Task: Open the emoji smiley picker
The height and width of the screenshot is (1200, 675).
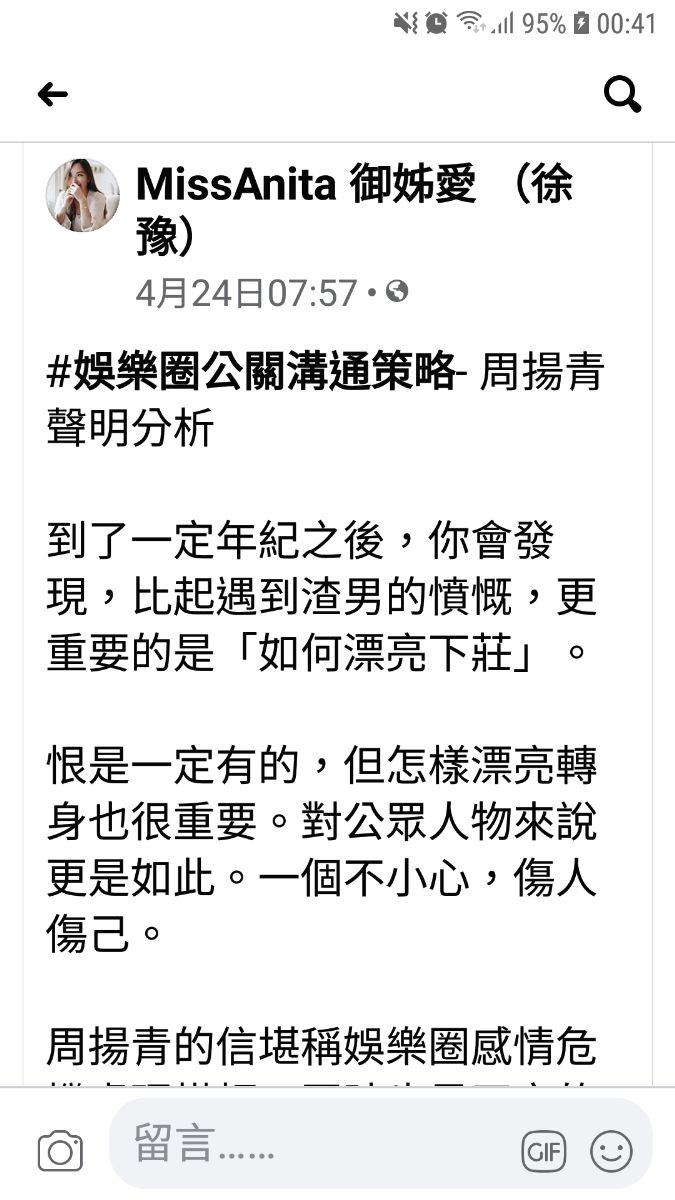Action: pos(611,1151)
